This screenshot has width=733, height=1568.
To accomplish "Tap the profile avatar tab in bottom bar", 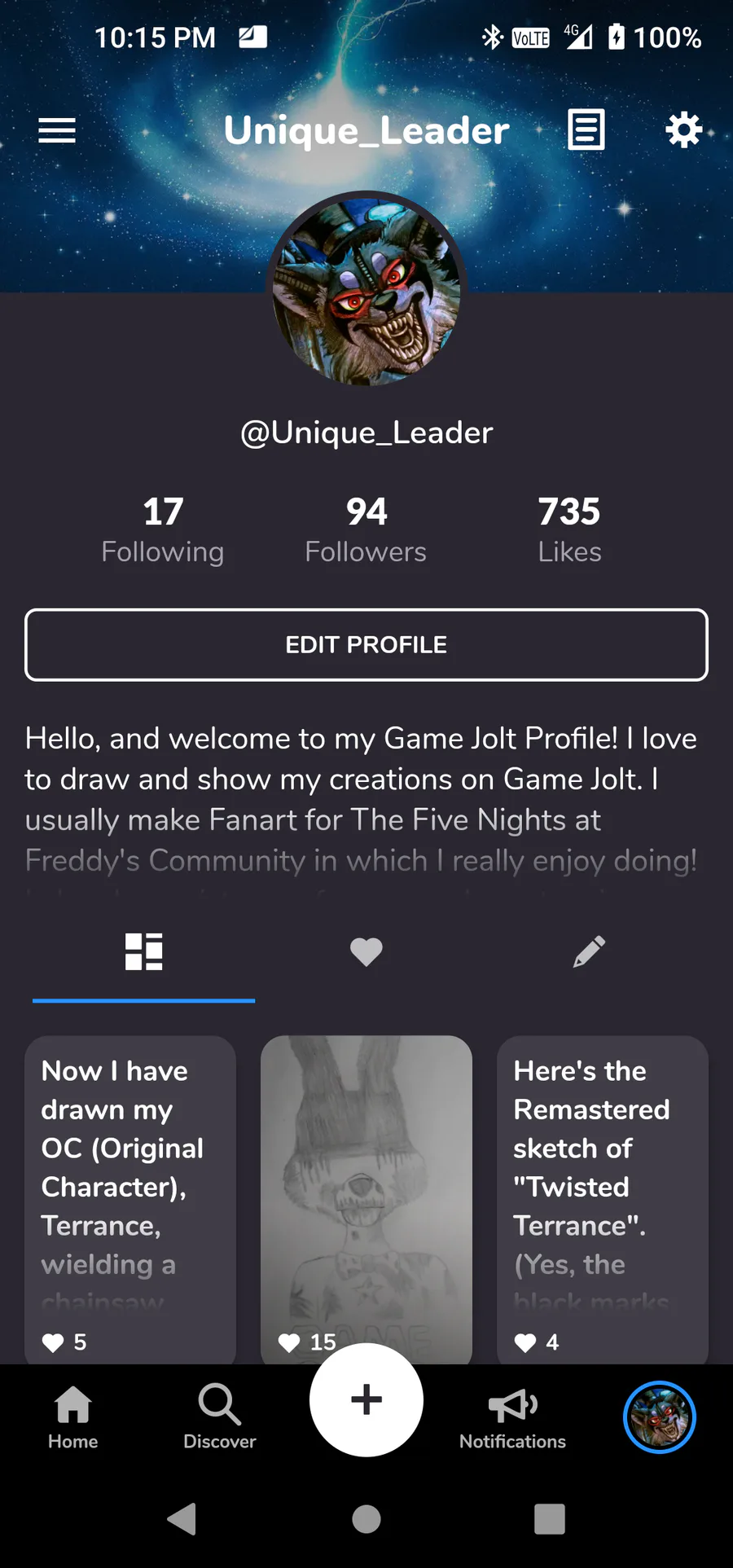I will (660, 1417).
